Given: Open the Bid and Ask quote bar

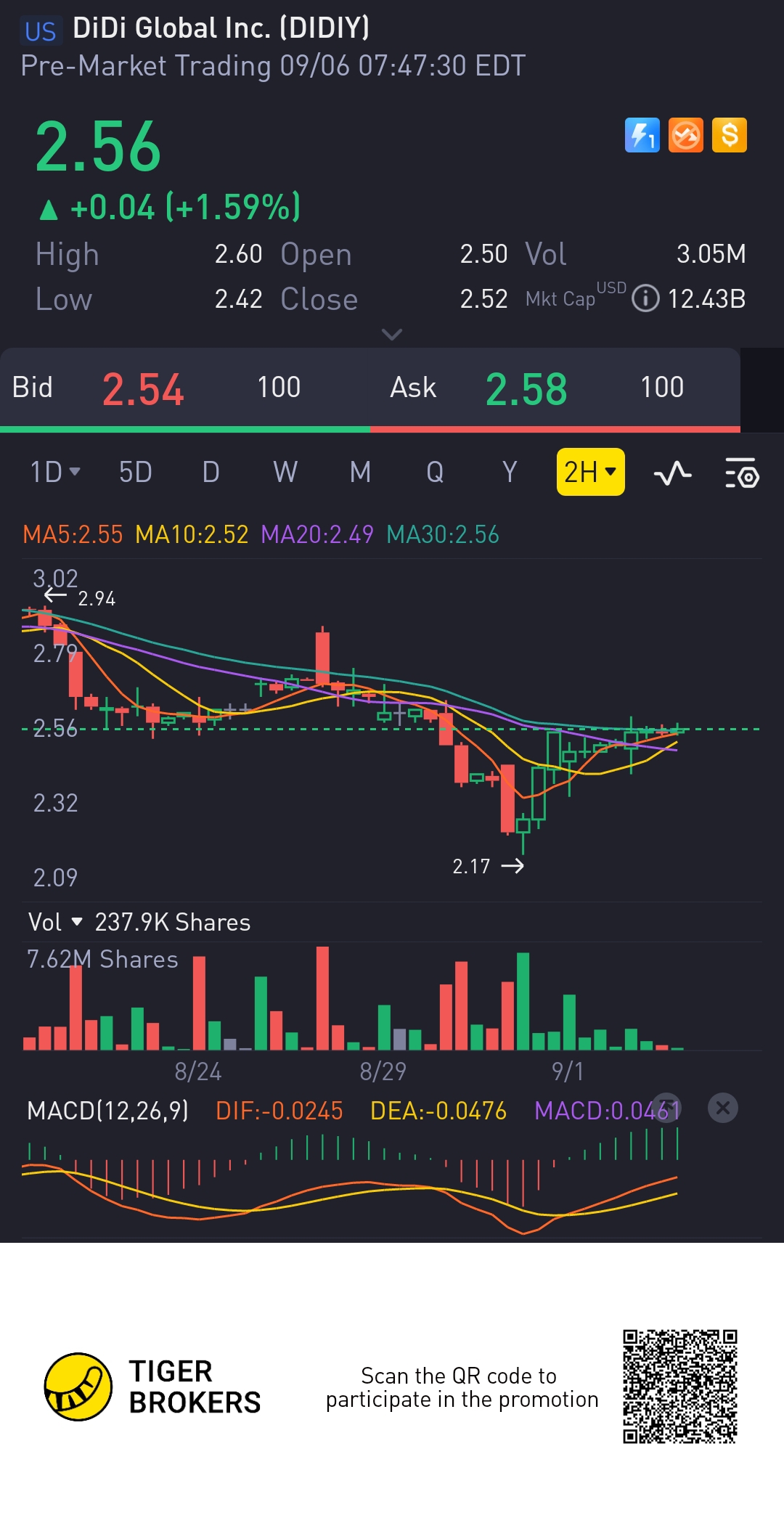Looking at the screenshot, I should pyautogui.click(x=370, y=388).
